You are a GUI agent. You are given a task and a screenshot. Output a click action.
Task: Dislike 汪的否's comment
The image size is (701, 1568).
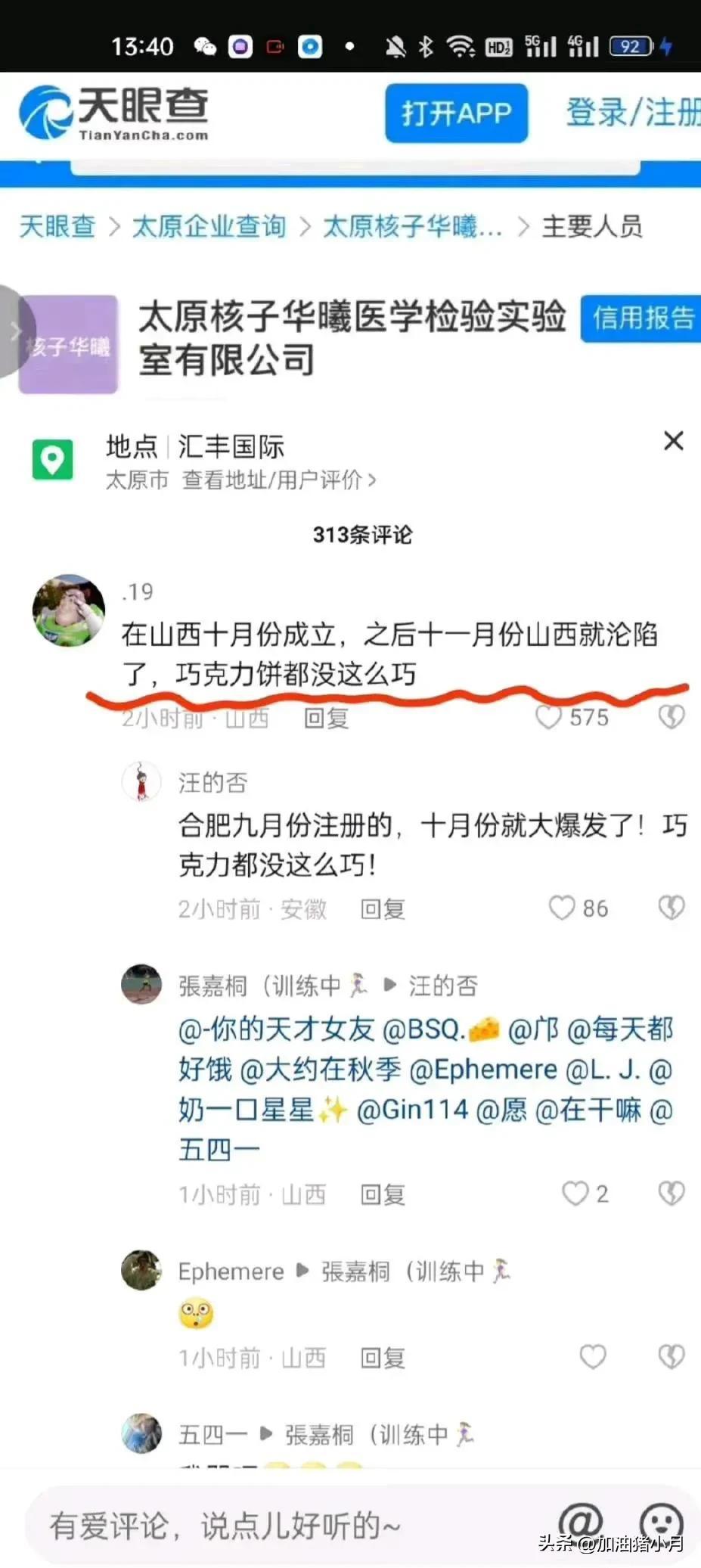tap(671, 908)
